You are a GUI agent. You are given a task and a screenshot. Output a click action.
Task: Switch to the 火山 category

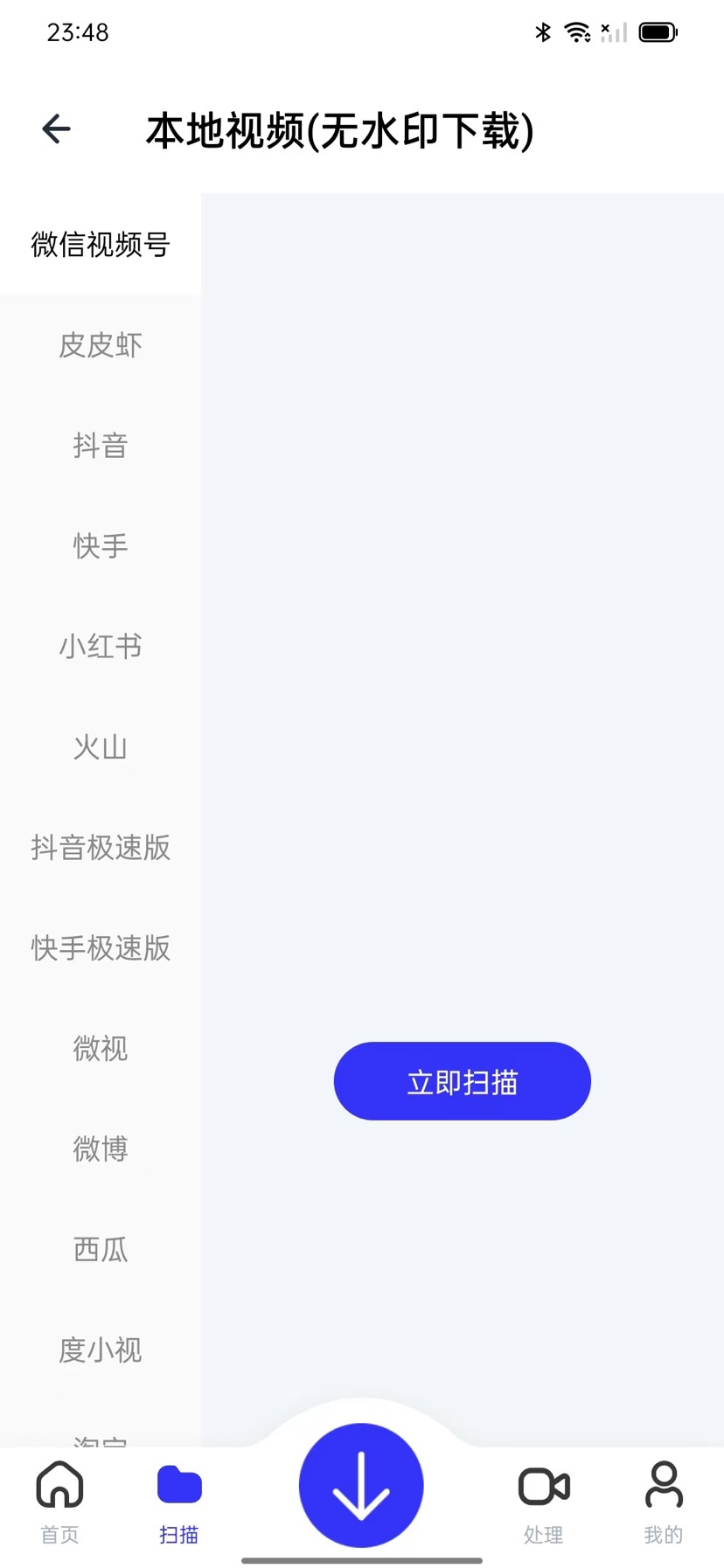tap(101, 747)
